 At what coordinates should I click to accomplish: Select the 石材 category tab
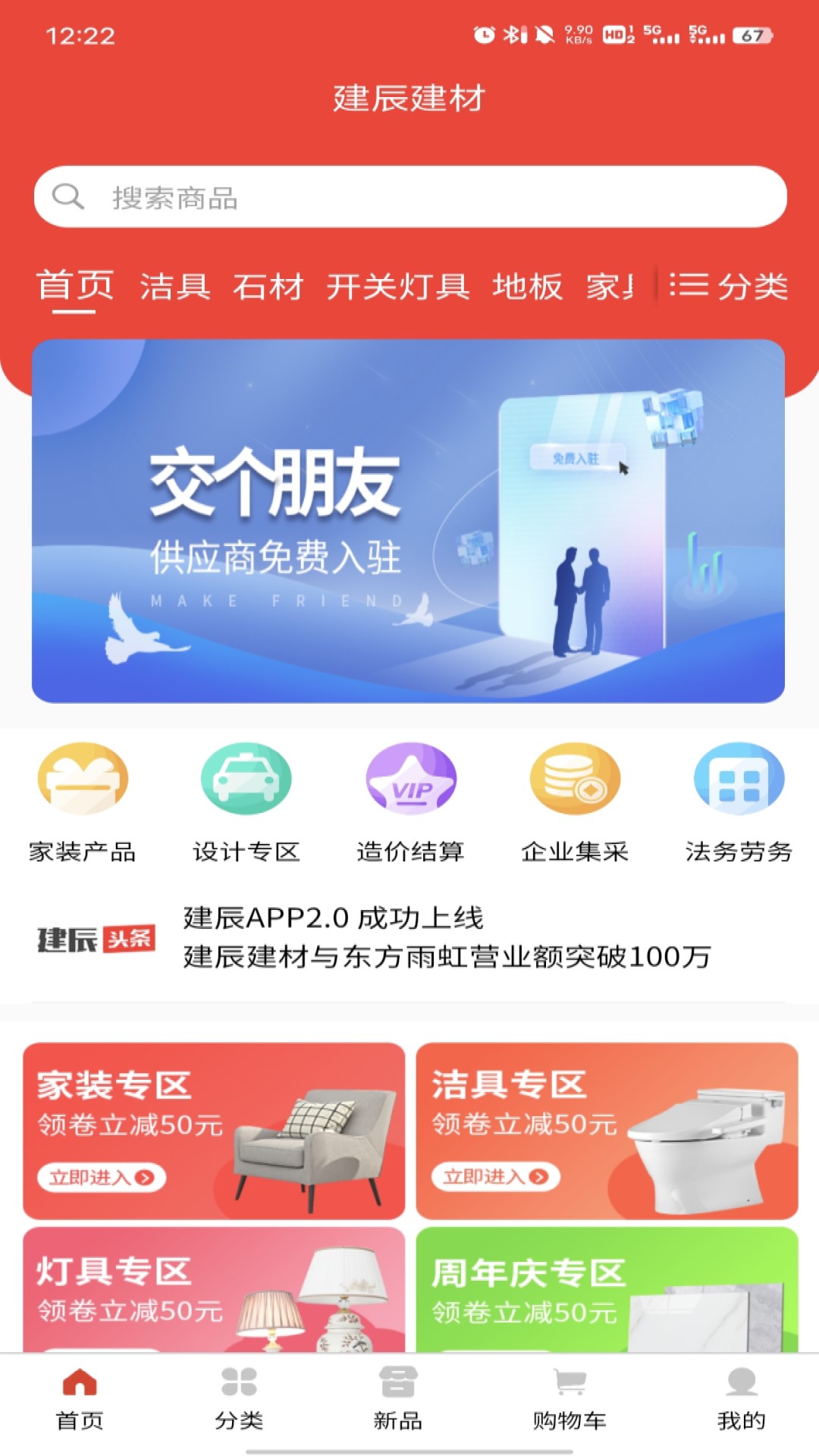pos(268,287)
